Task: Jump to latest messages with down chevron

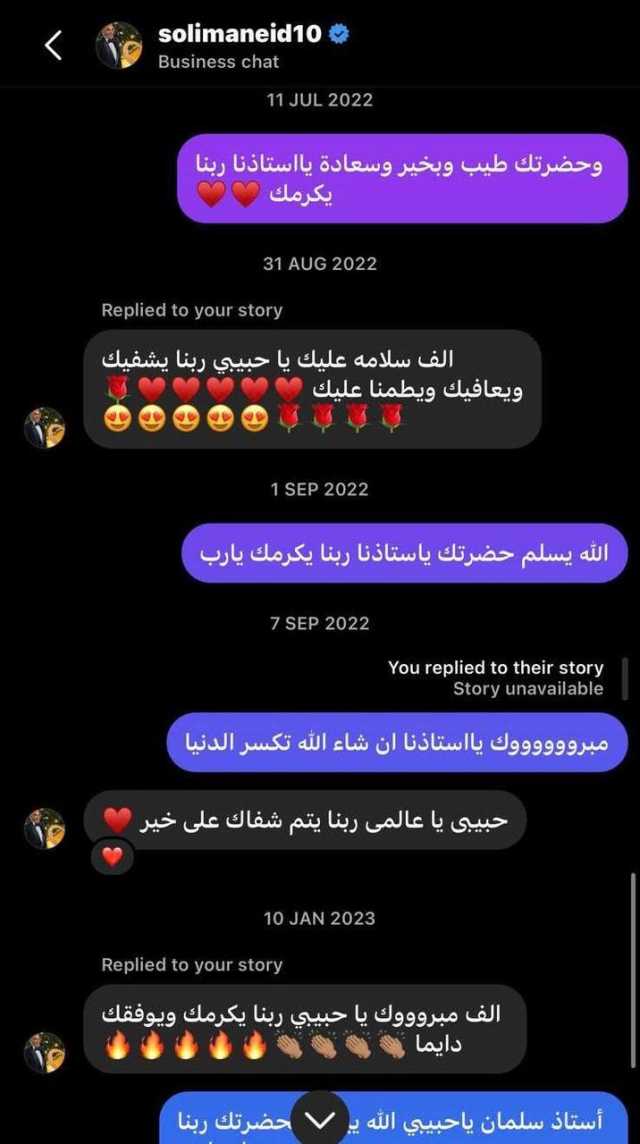Action: point(320,1117)
